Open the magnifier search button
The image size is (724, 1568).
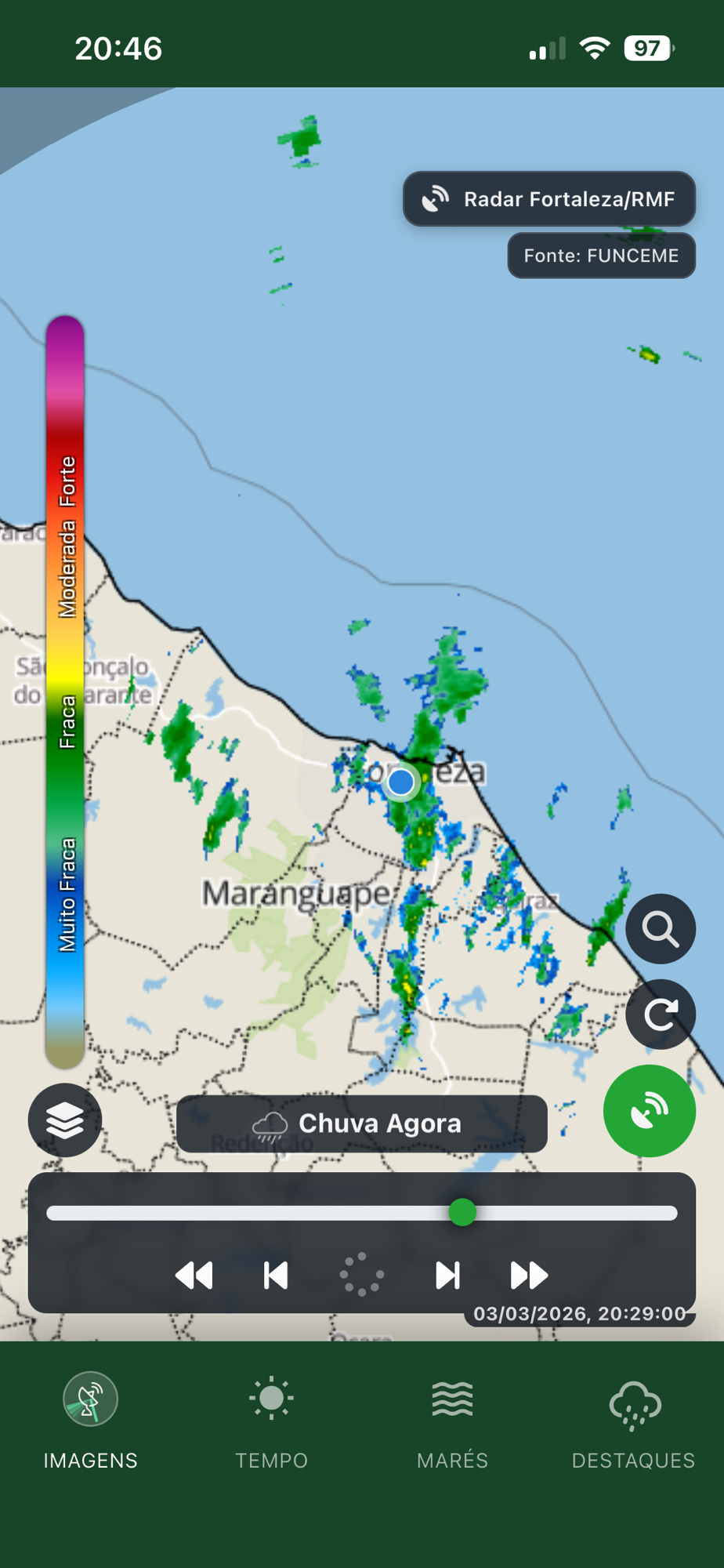[660, 929]
